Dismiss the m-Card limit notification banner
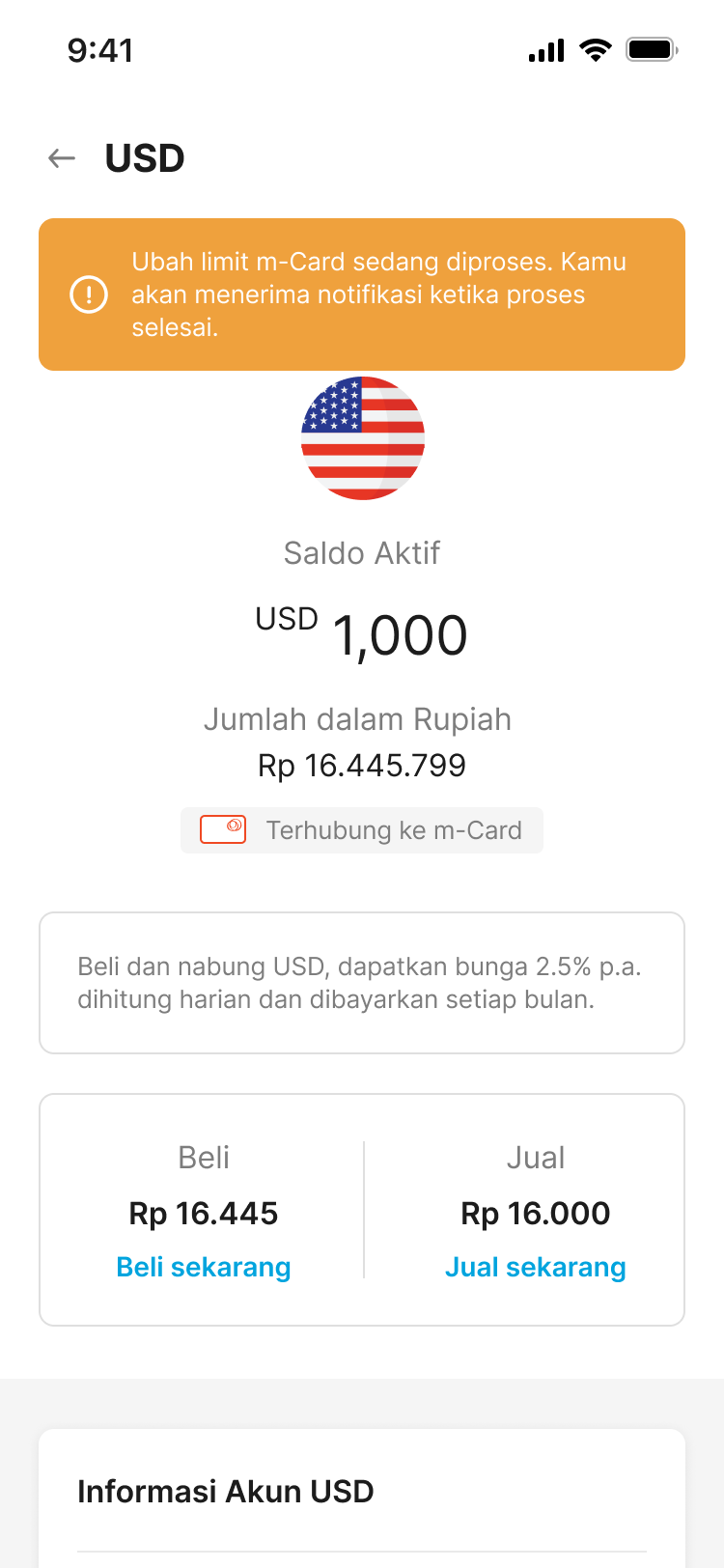Image resolution: width=724 pixels, height=1568 pixels. coord(362,294)
